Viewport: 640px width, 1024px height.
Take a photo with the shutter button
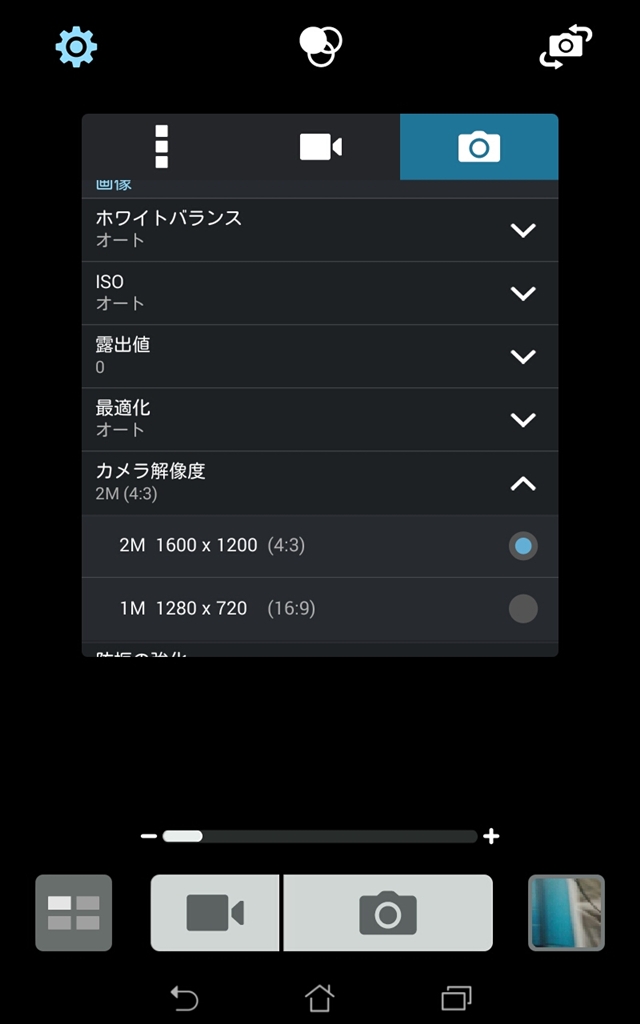coord(388,912)
